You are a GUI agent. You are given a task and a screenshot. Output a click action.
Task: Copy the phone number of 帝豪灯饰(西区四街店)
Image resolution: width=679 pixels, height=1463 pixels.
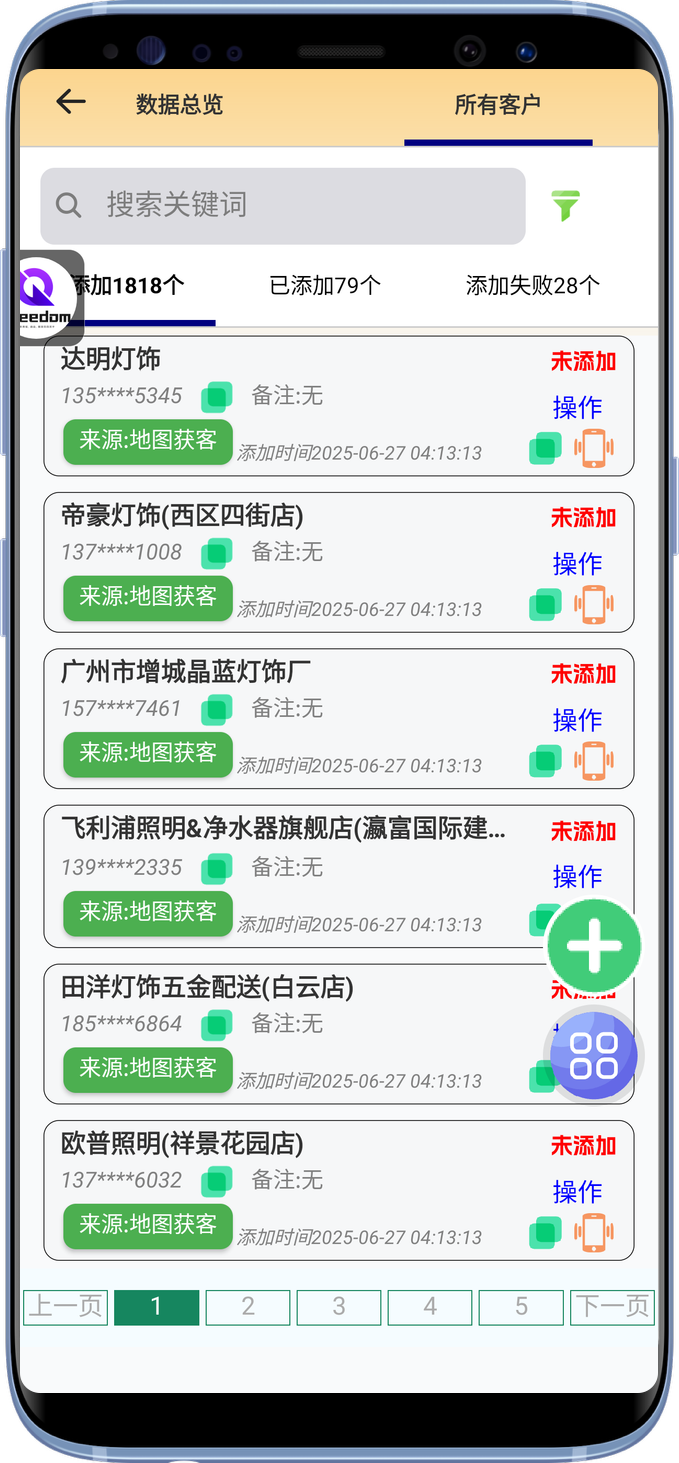click(x=217, y=552)
